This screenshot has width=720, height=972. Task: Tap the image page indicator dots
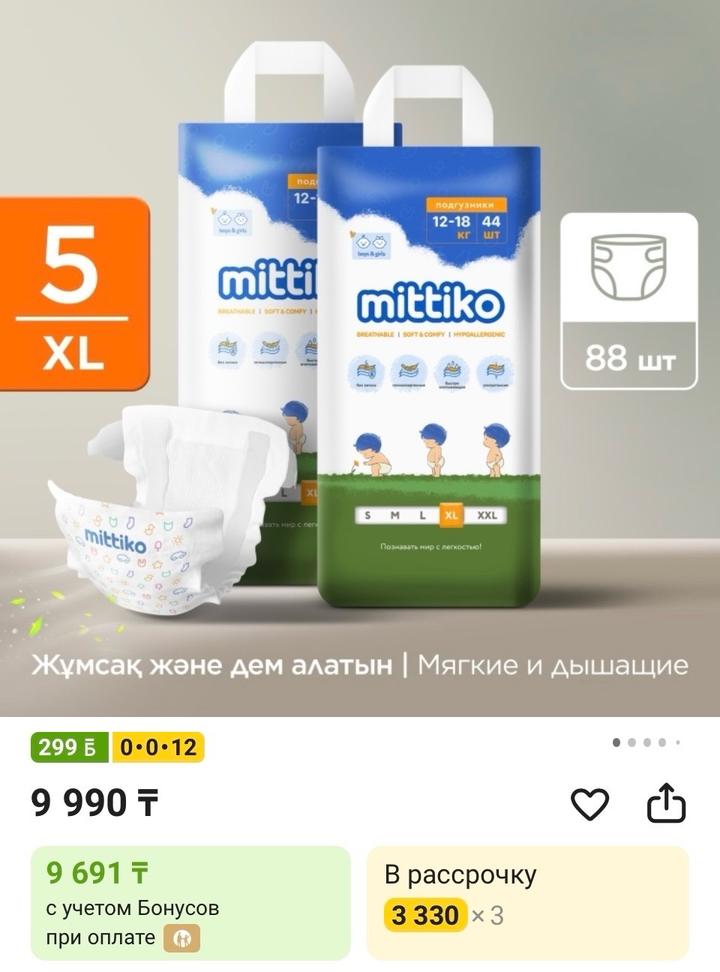646,743
